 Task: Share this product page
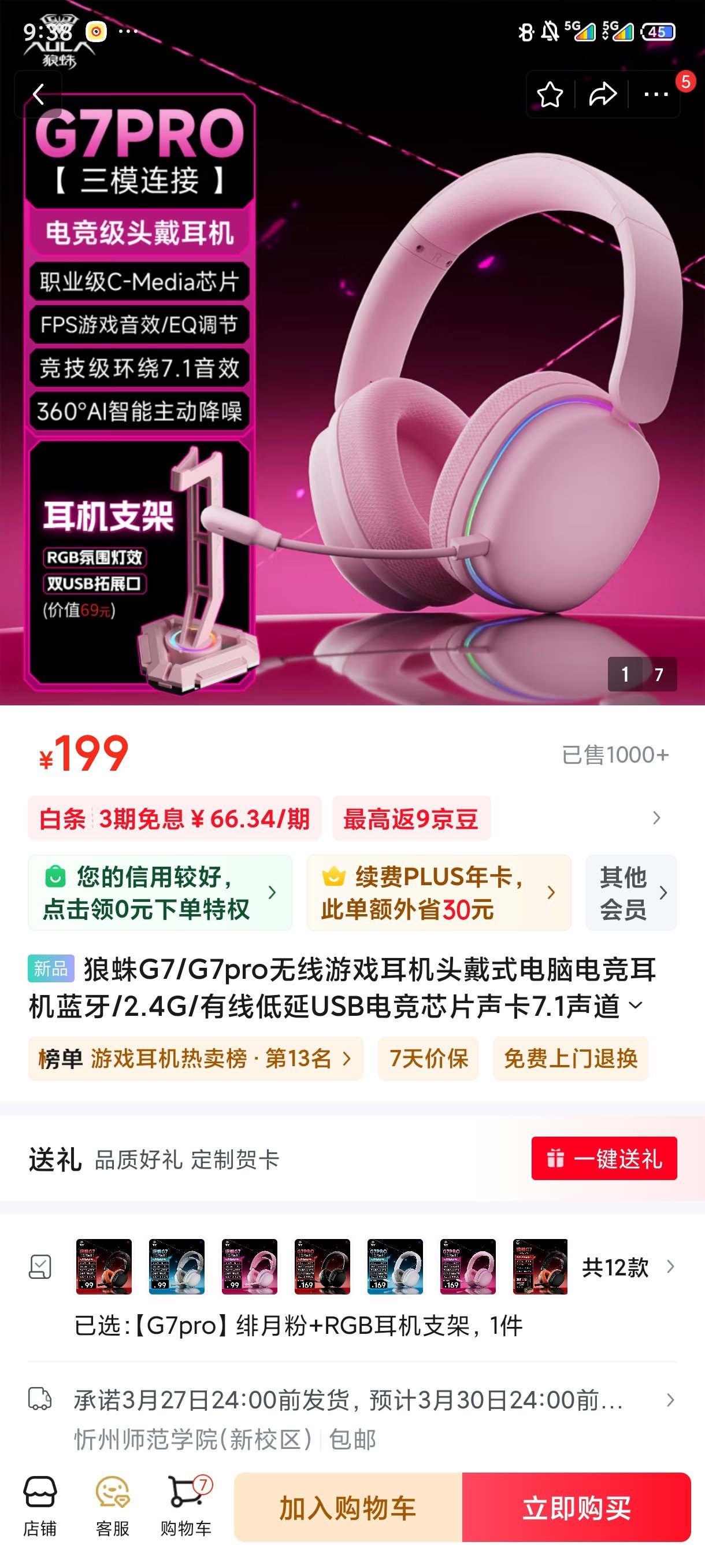coord(602,94)
